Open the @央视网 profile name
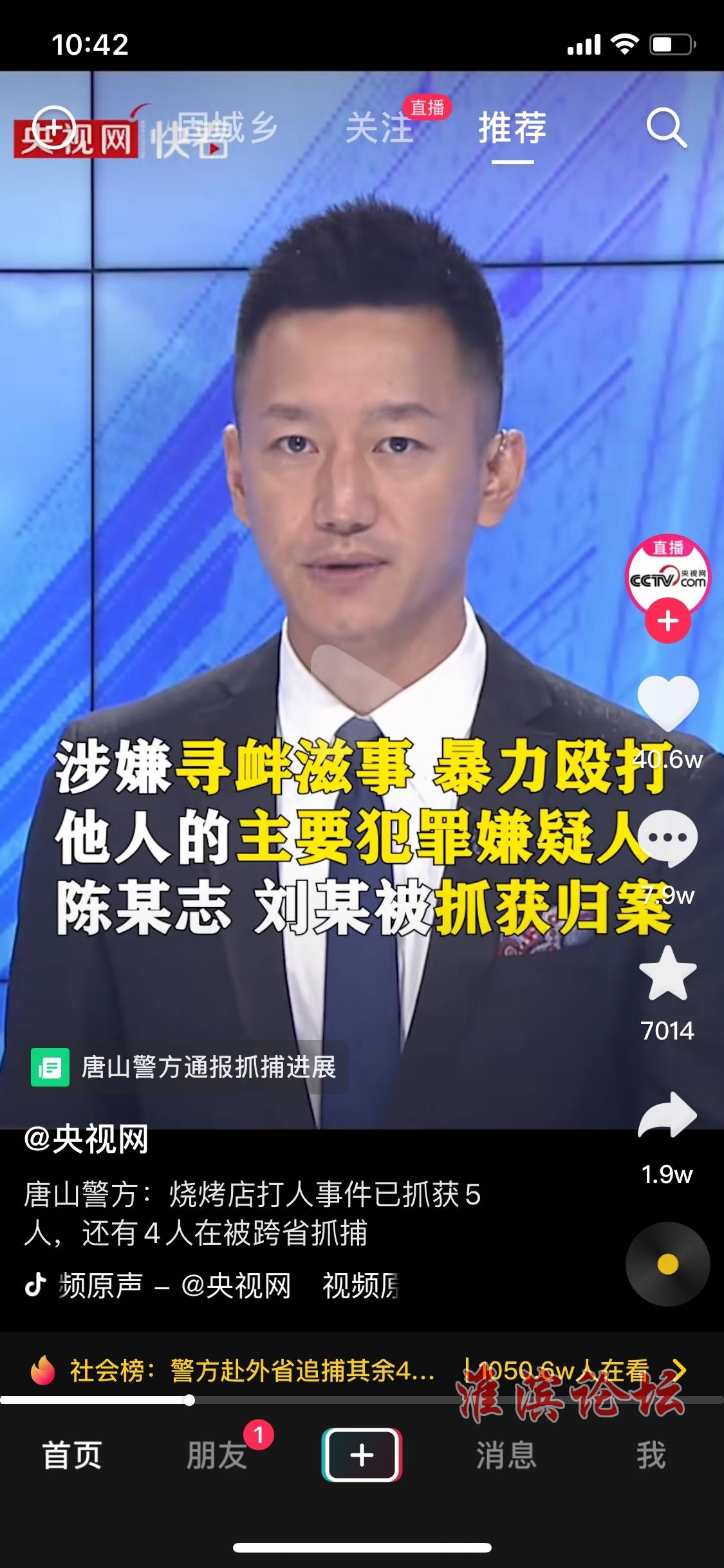 pyautogui.click(x=87, y=1139)
